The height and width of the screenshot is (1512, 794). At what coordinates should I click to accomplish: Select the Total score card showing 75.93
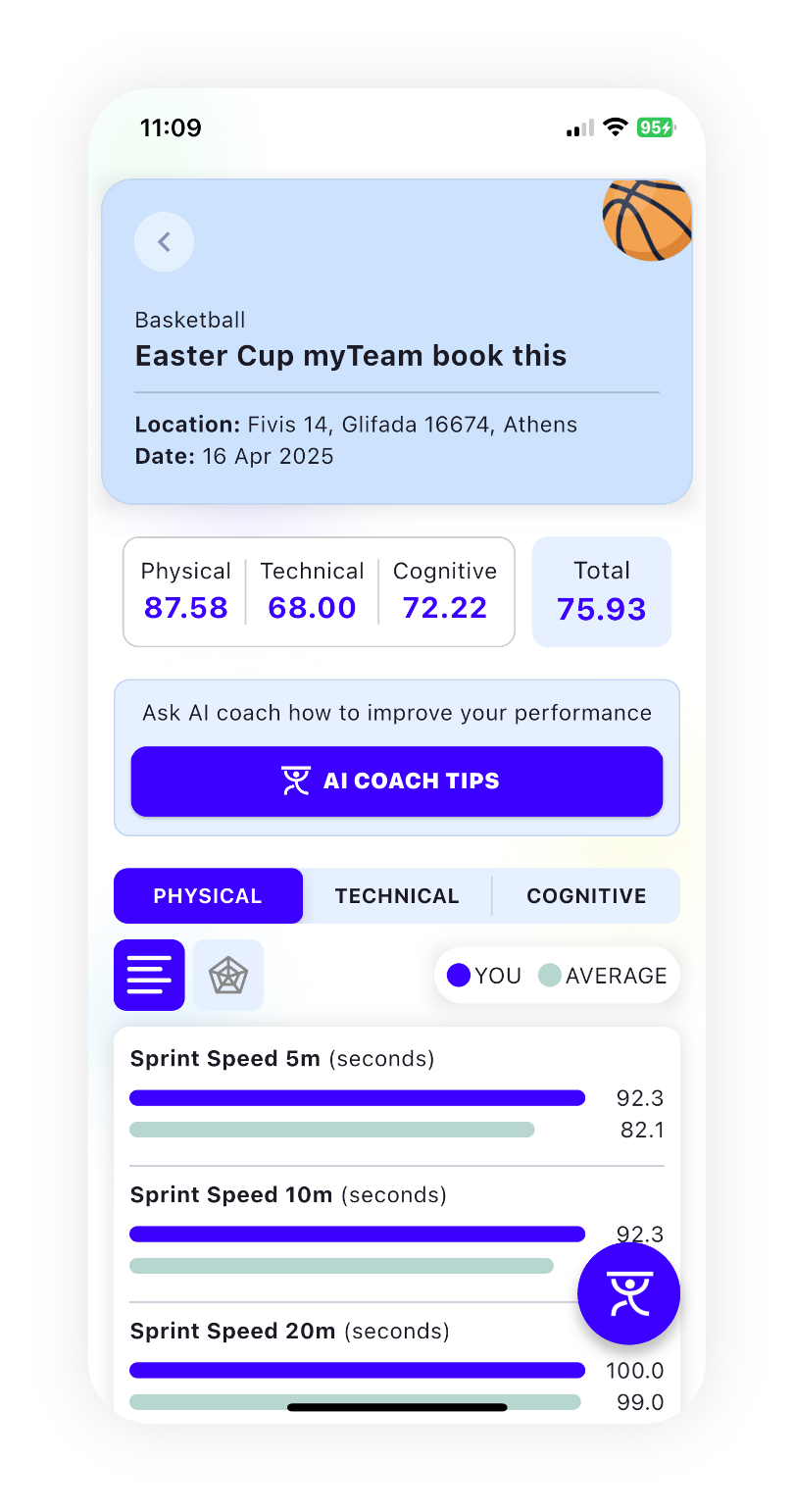click(x=601, y=591)
